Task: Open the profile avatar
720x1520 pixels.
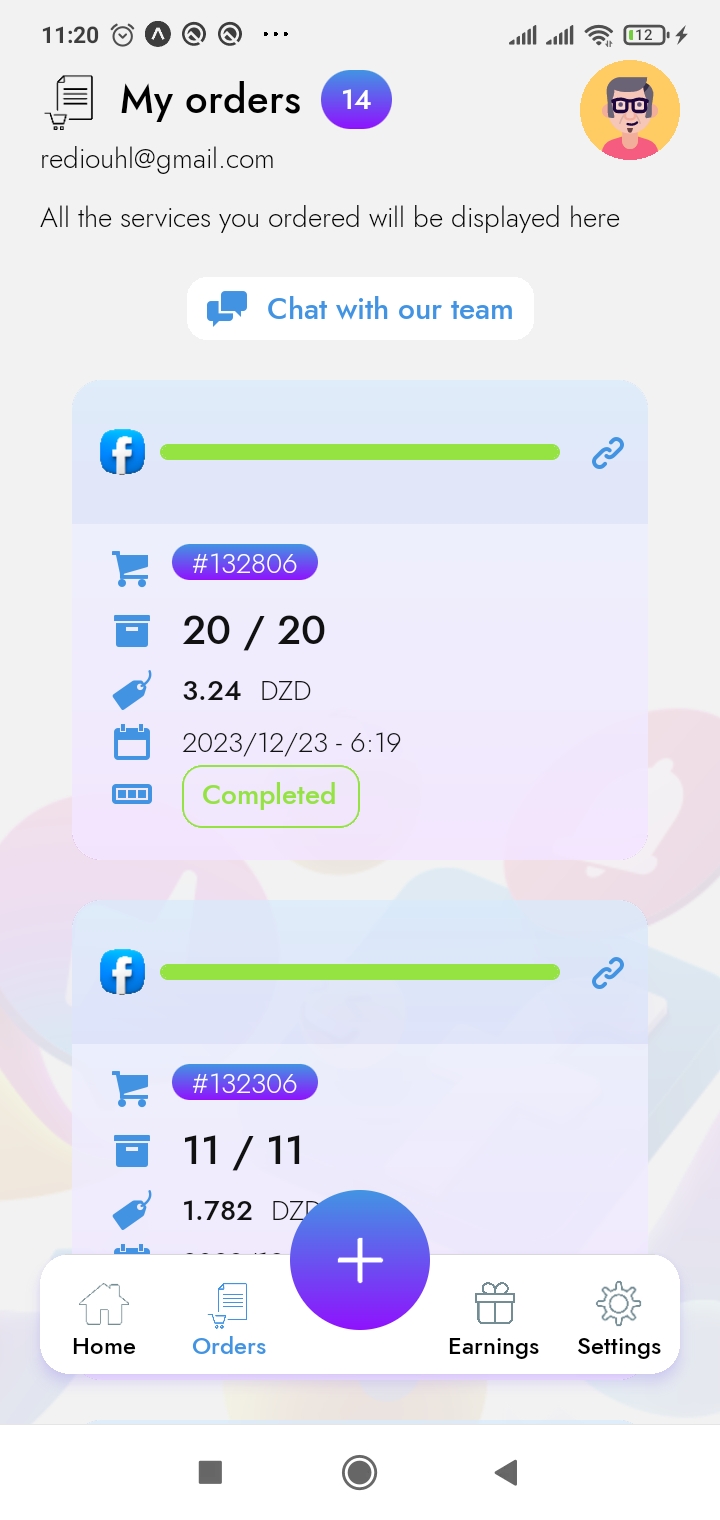Action: click(629, 110)
